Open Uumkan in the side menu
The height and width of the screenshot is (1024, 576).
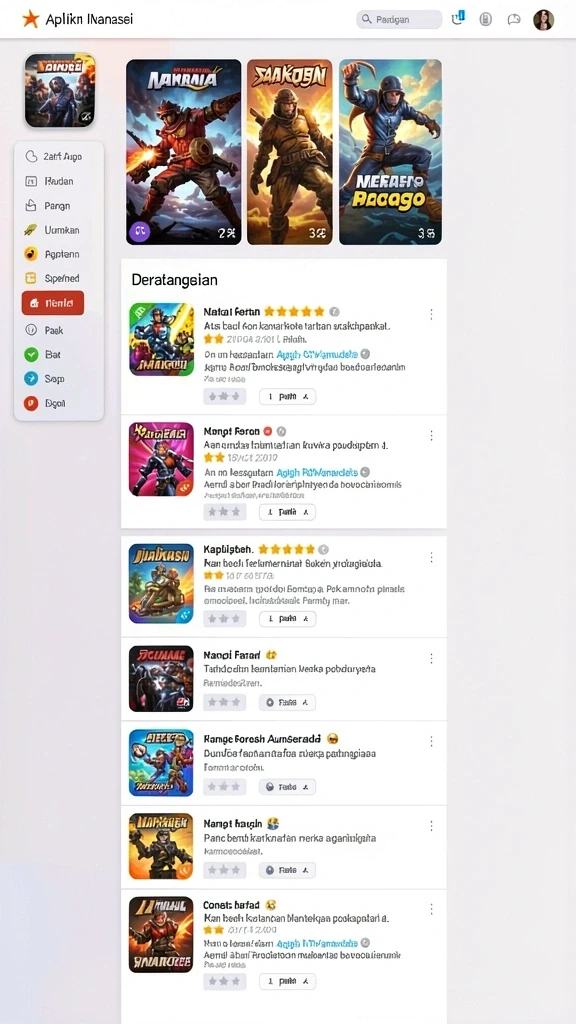(59, 230)
